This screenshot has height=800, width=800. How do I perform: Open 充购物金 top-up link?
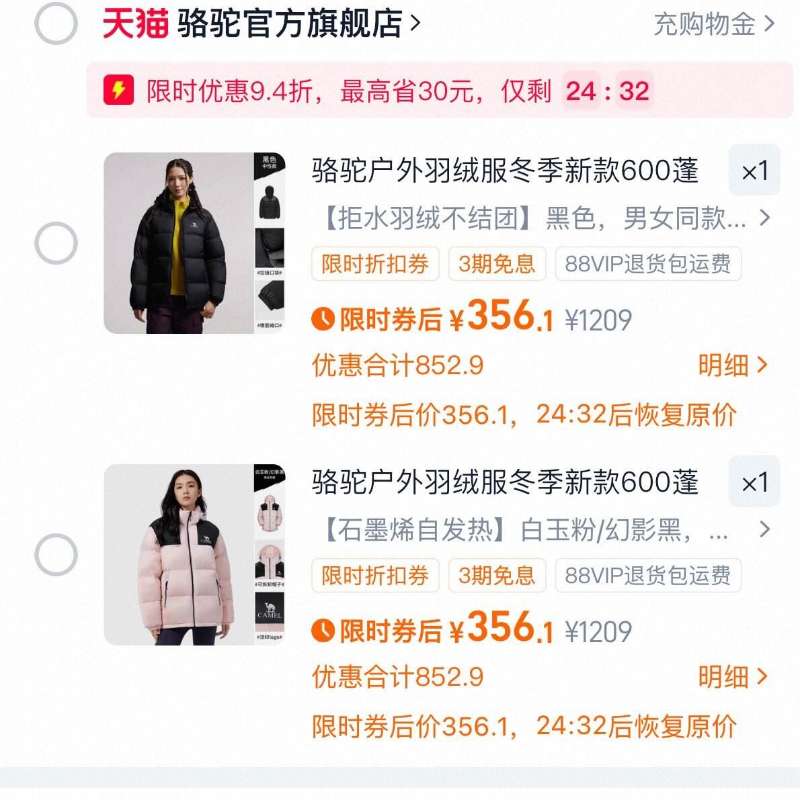coord(714,24)
